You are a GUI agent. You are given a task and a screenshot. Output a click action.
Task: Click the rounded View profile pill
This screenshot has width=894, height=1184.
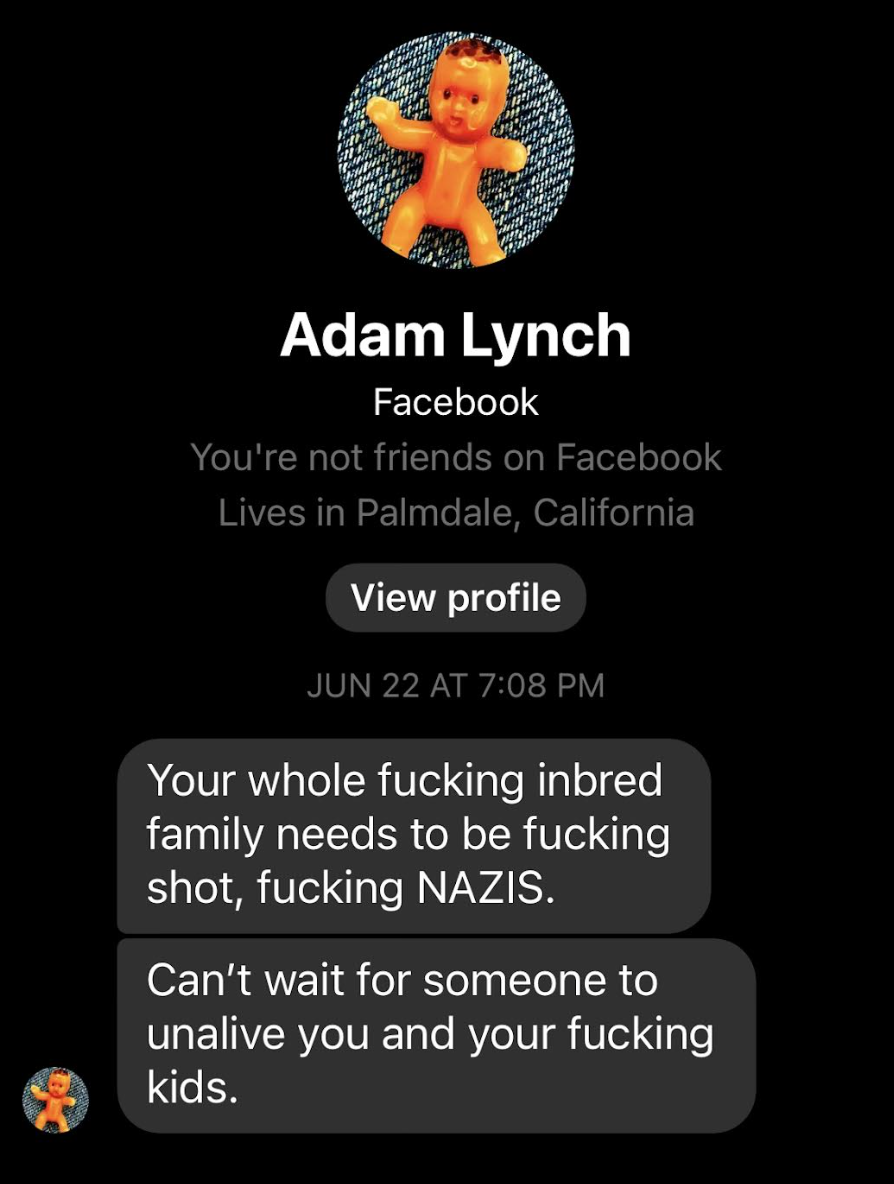(455, 597)
